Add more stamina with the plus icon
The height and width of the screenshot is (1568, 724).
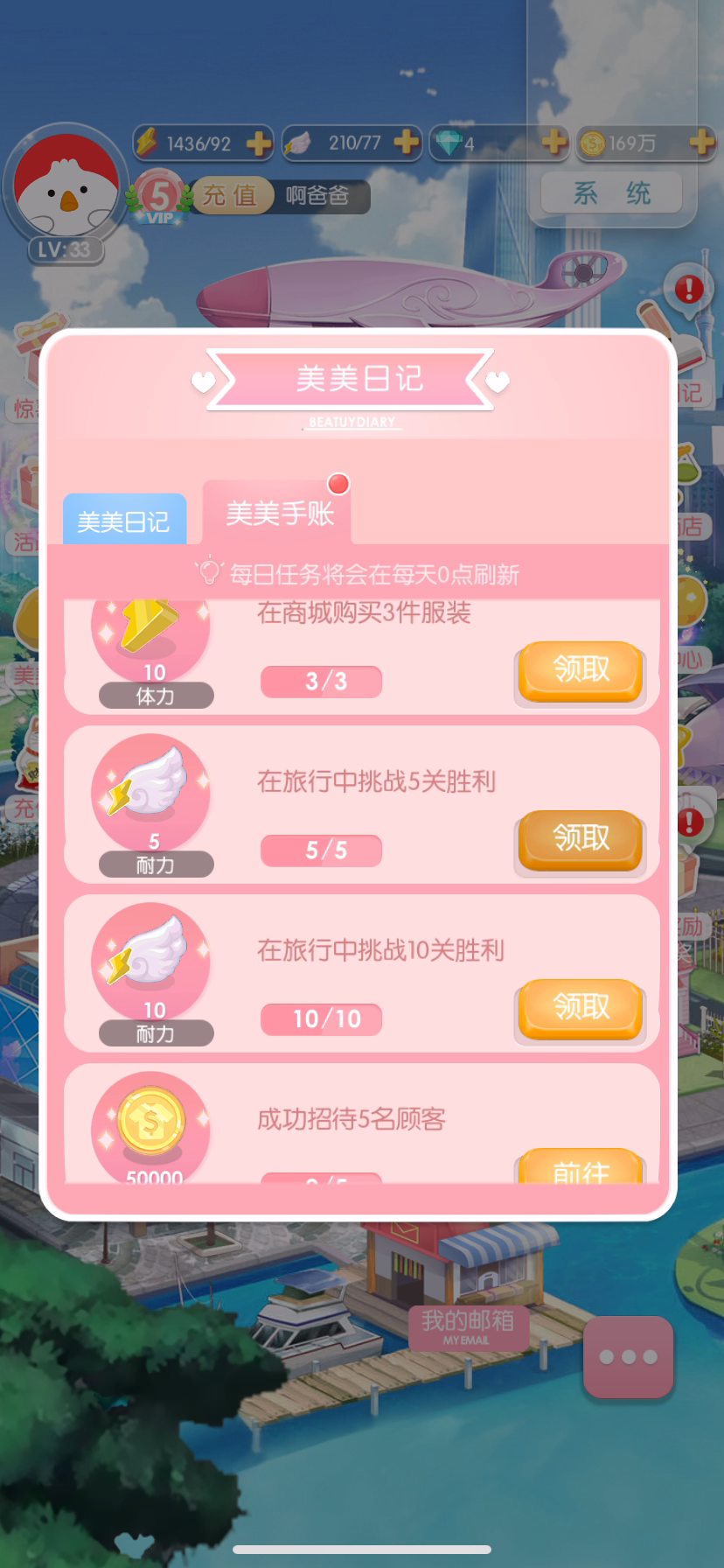[259, 143]
